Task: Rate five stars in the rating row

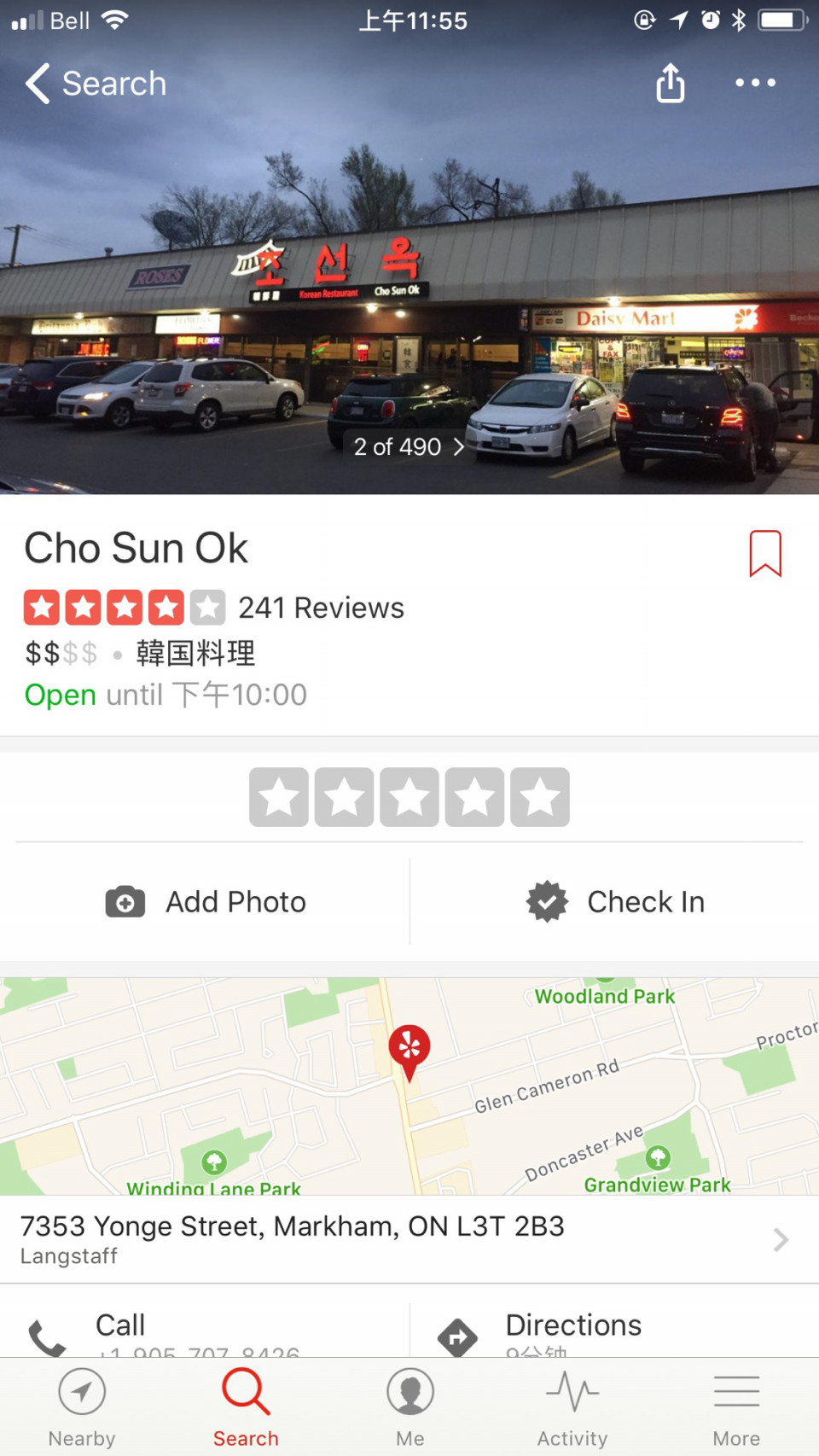Action: pyautogui.click(x=539, y=797)
